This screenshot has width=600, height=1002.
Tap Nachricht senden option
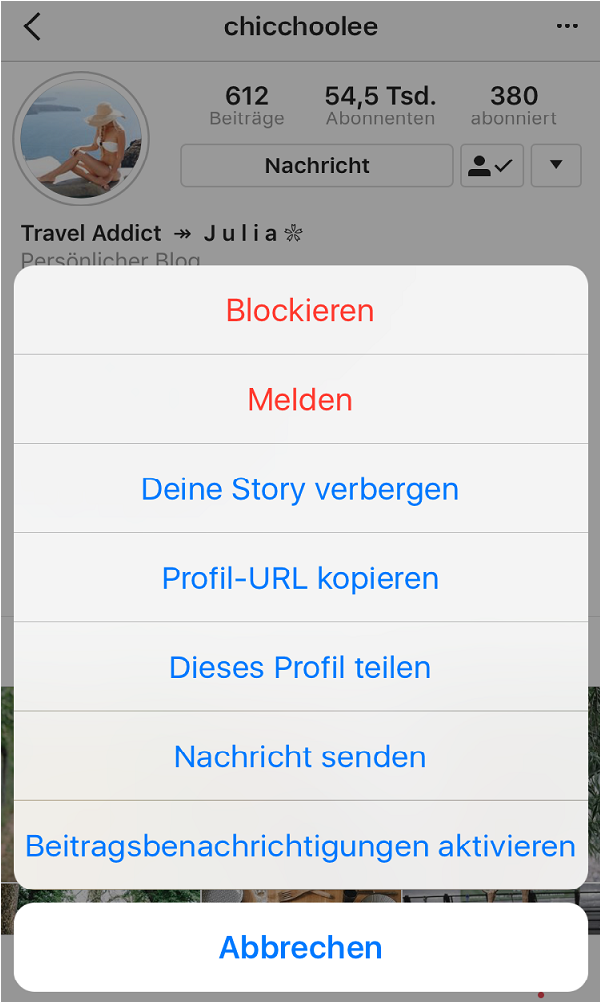300,756
